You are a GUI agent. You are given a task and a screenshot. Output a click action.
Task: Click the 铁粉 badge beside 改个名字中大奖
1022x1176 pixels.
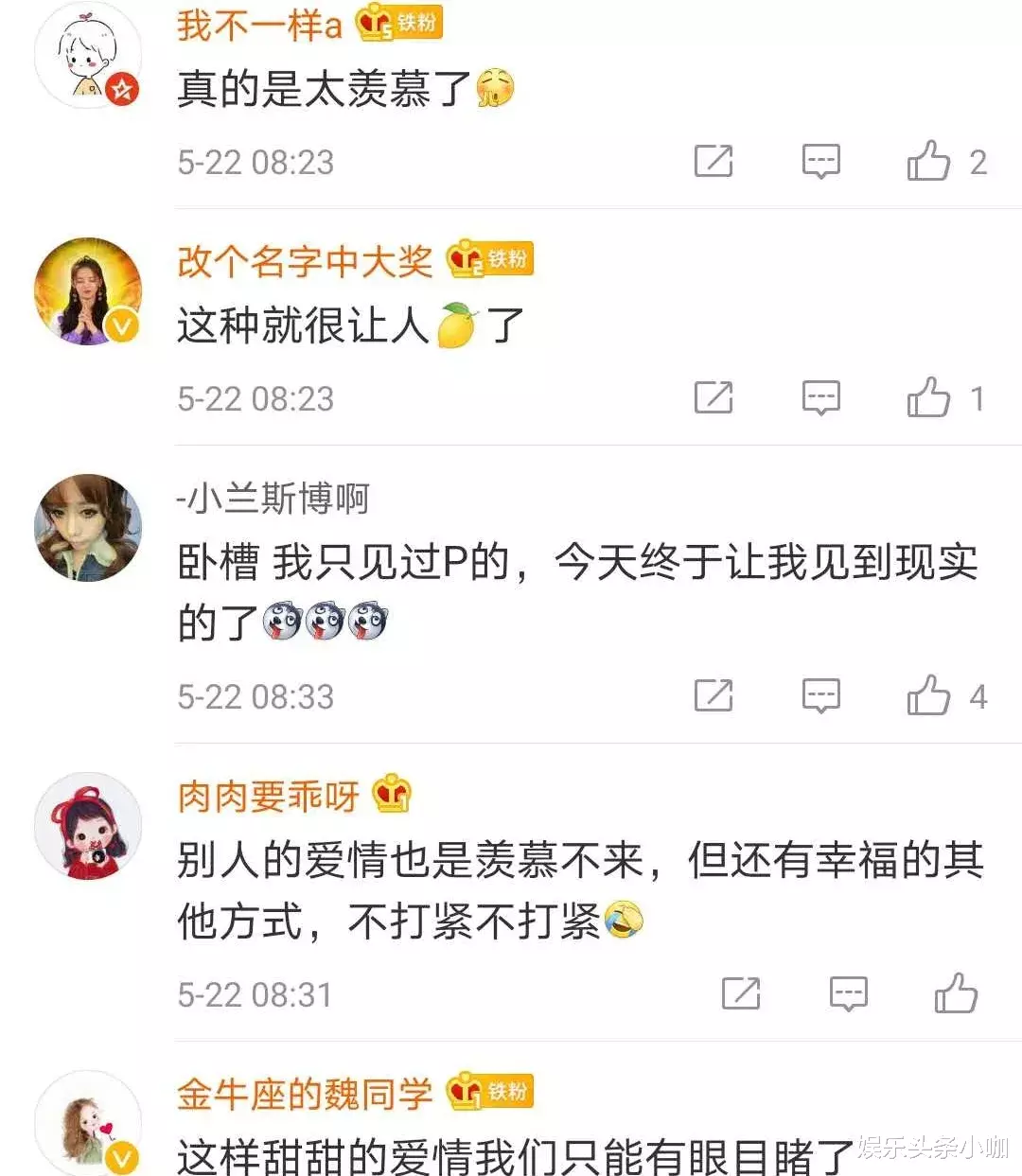pos(492,260)
